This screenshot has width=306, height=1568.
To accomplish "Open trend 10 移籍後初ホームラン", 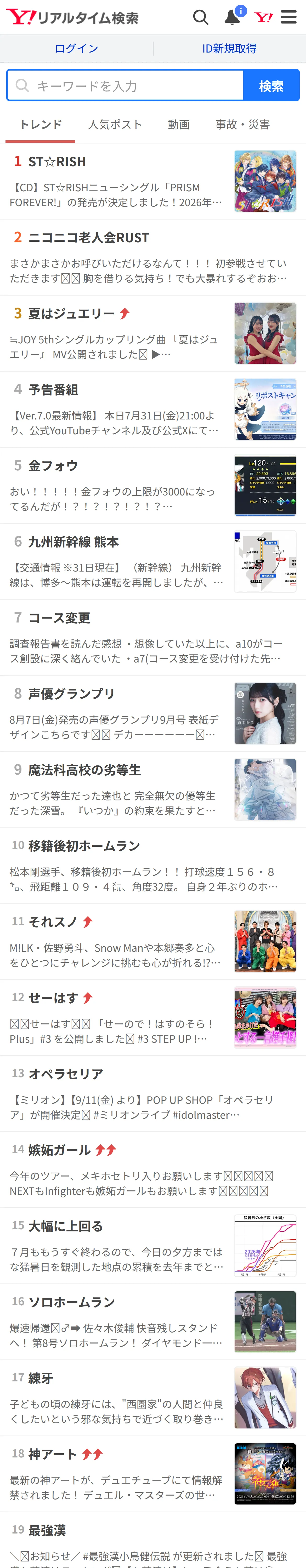I will pyautogui.click(x=153, y=866).
